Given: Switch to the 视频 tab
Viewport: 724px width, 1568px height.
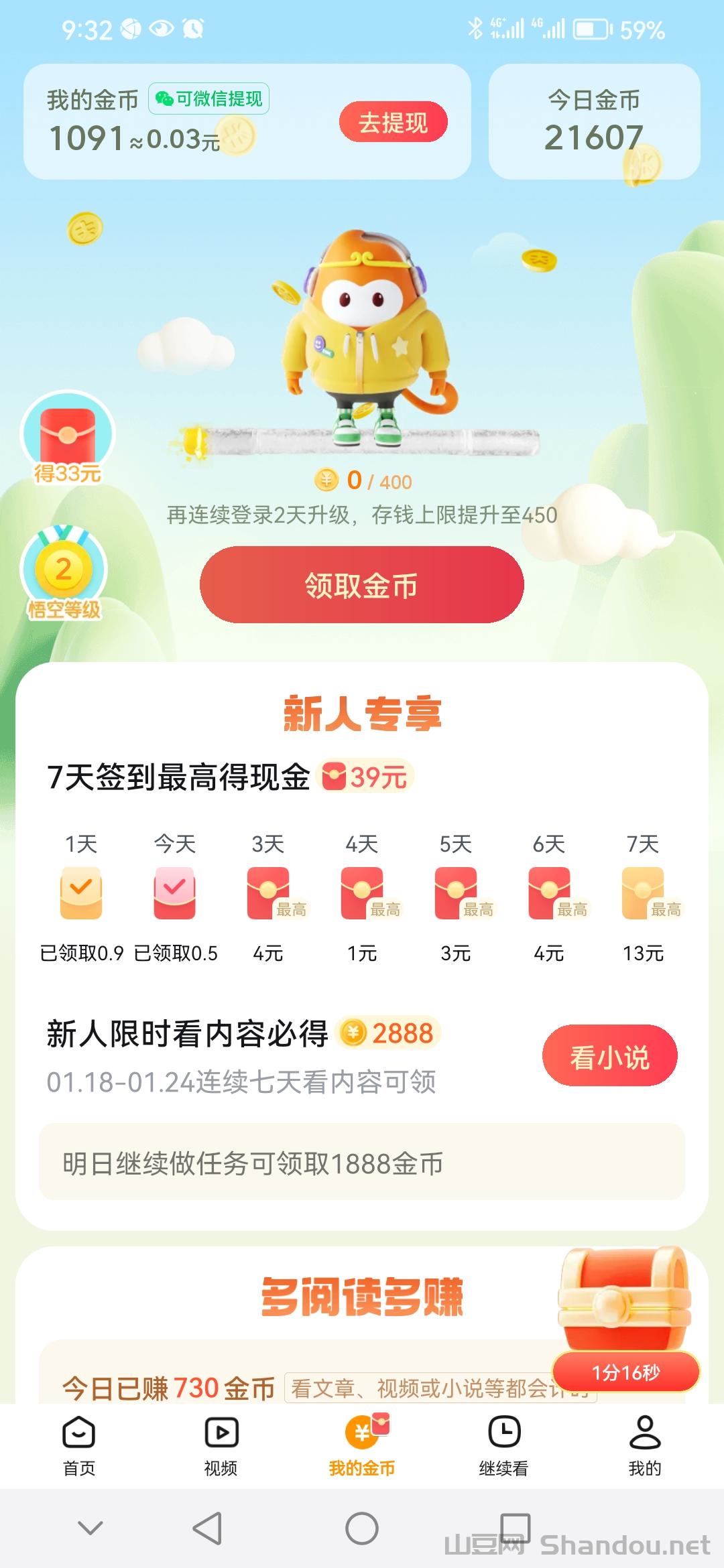Looking at the screenshot, I should [x=221, y=1446].
